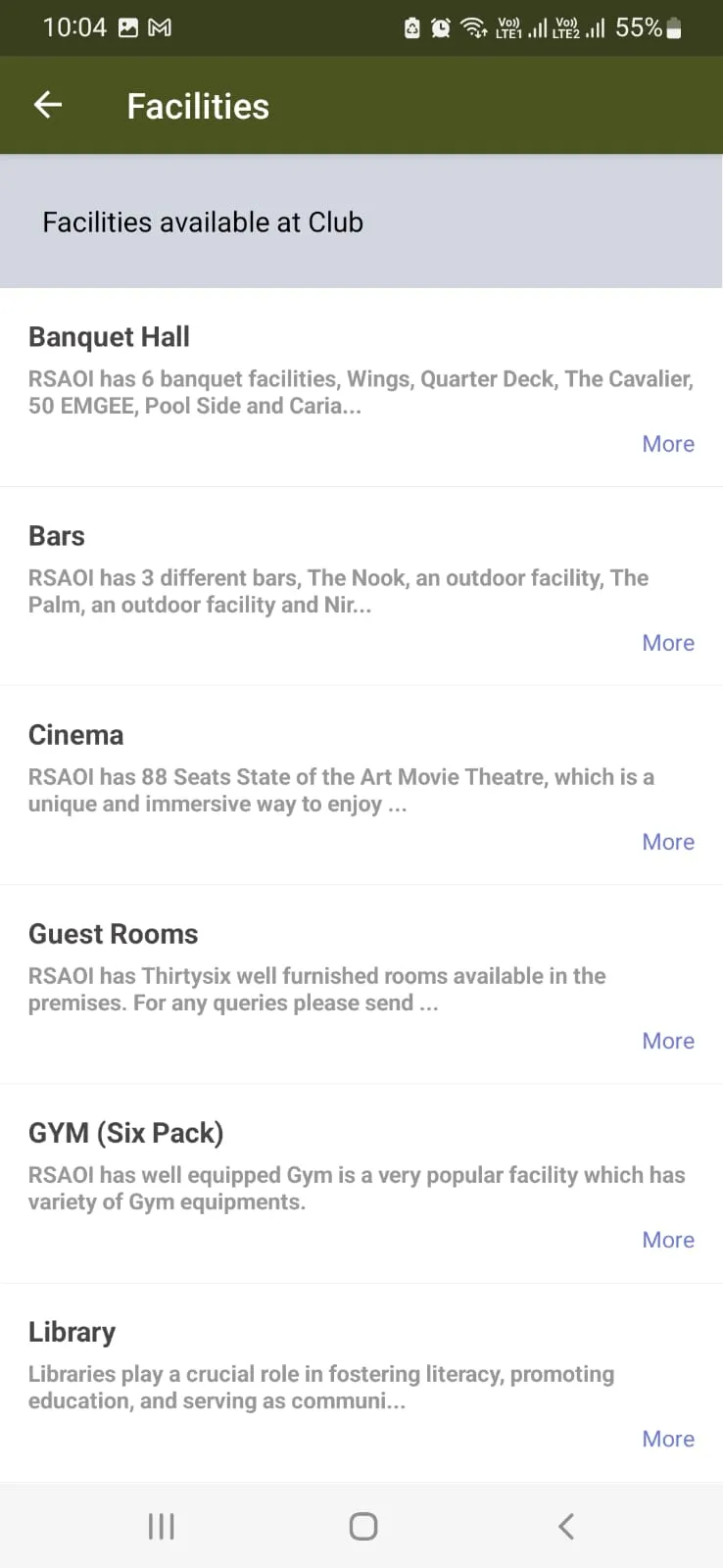
Task: Tap More under Guest Rooms
Action: click(667, 1040)
